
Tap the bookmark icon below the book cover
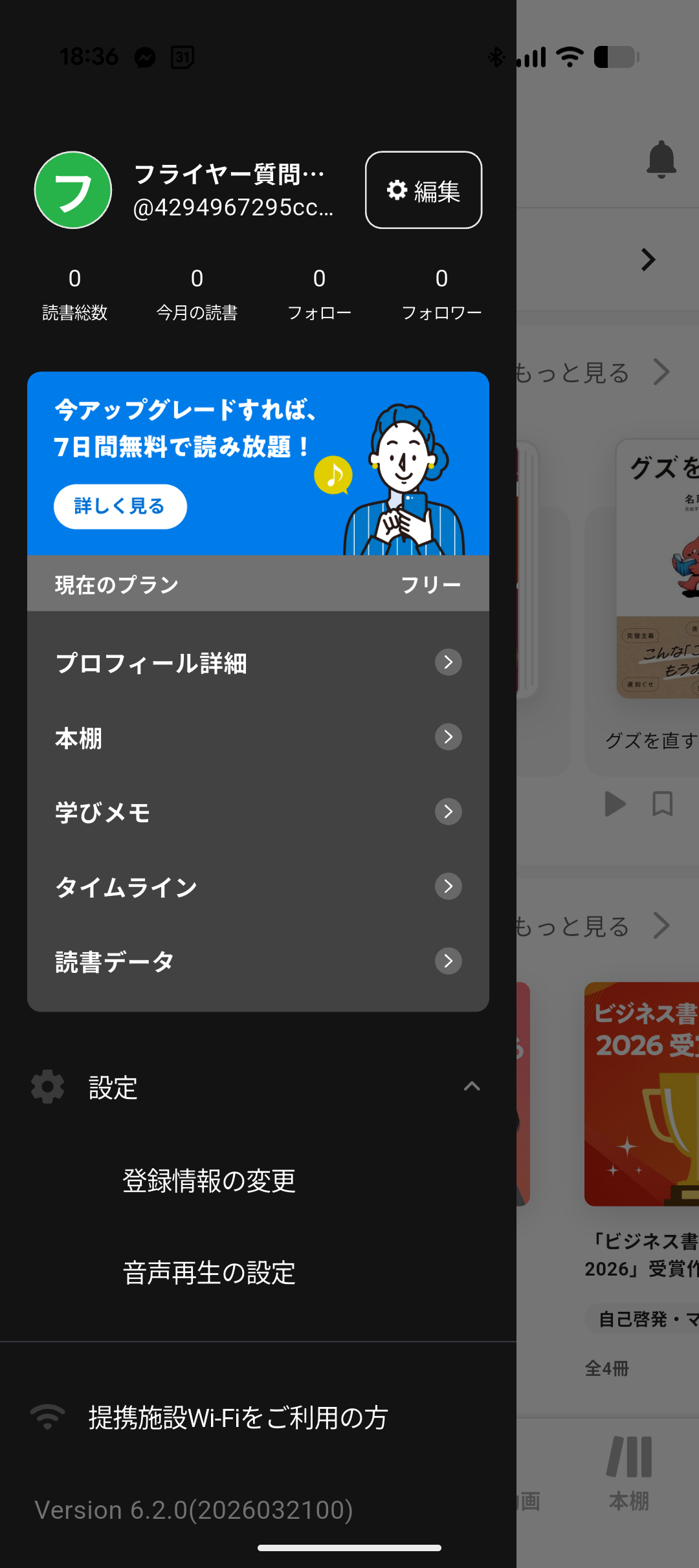point(661,804)
